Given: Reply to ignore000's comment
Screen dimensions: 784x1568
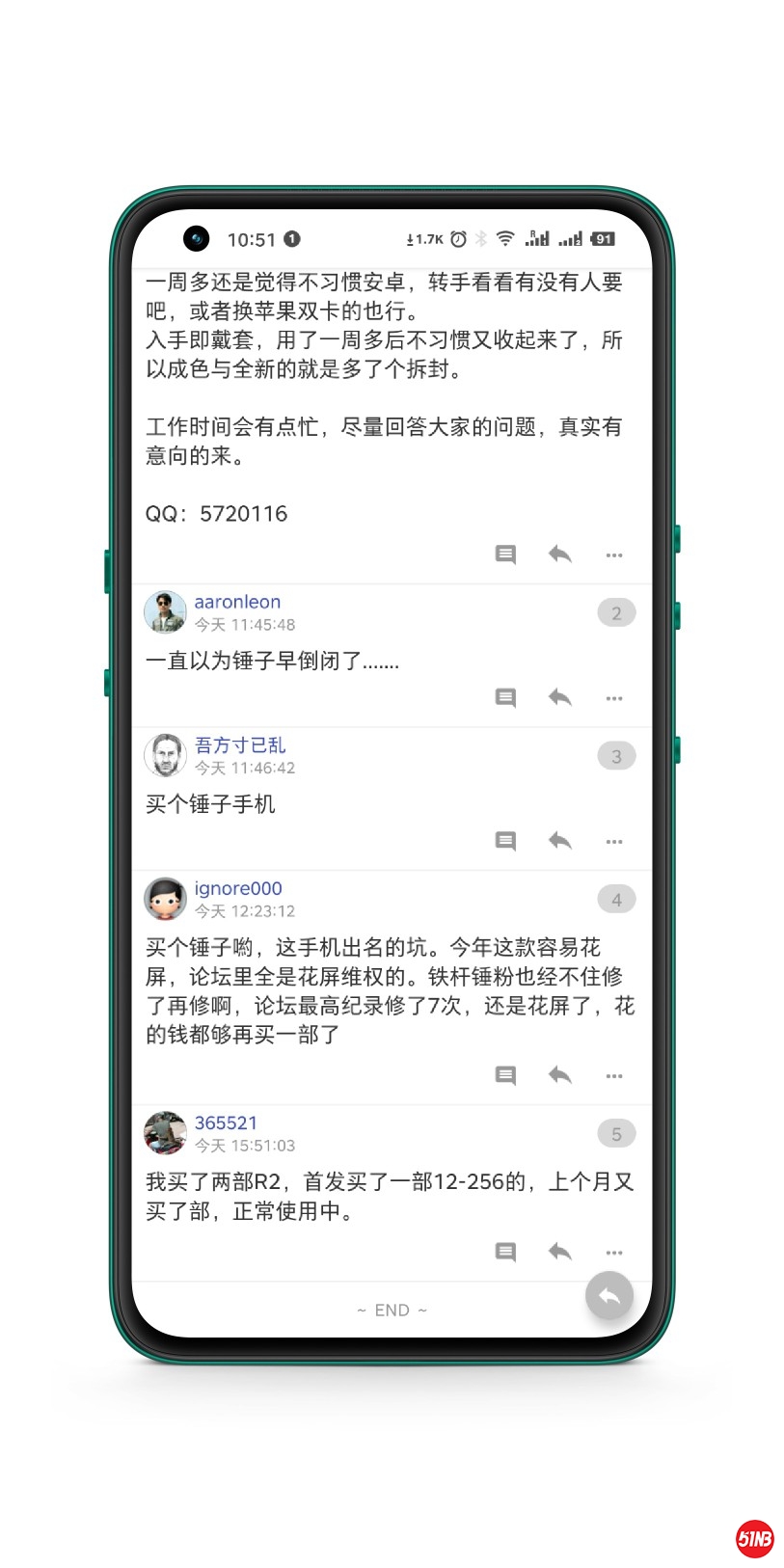Looking at the screenshot, I should point(560,1075).
